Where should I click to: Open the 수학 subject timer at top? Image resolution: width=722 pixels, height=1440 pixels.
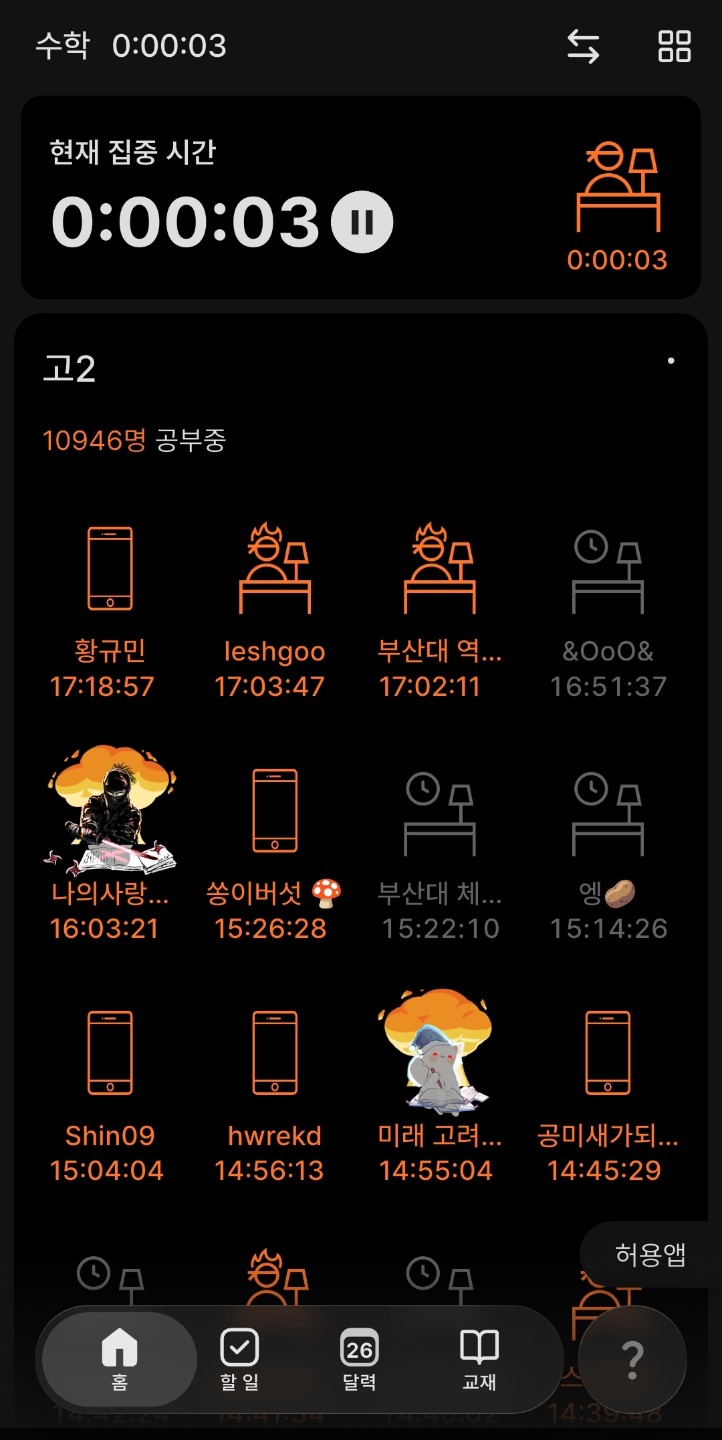click(x=131, y=46)
